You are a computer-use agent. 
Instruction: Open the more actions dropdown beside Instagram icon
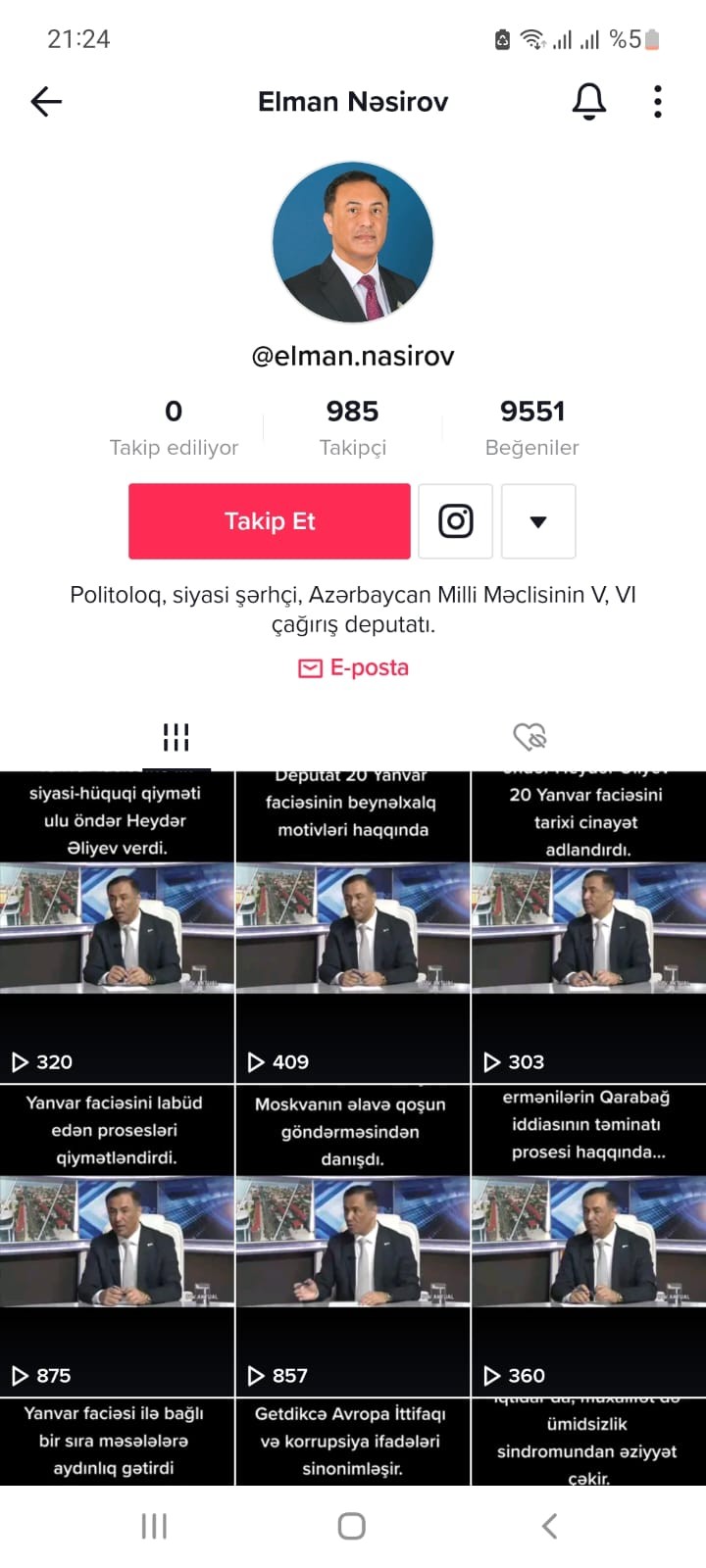[538, 520]
